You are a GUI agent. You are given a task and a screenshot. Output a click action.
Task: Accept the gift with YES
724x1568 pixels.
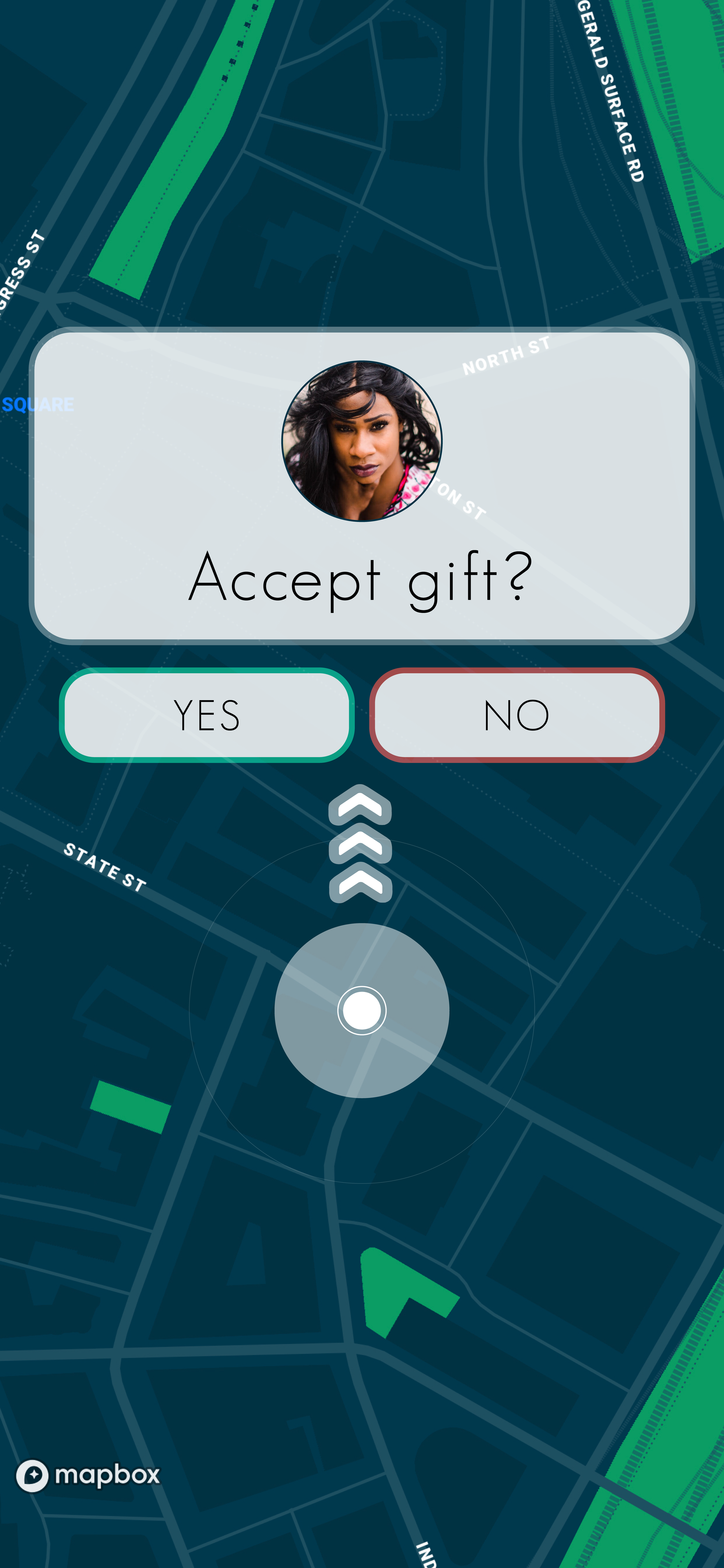(207, 715)
